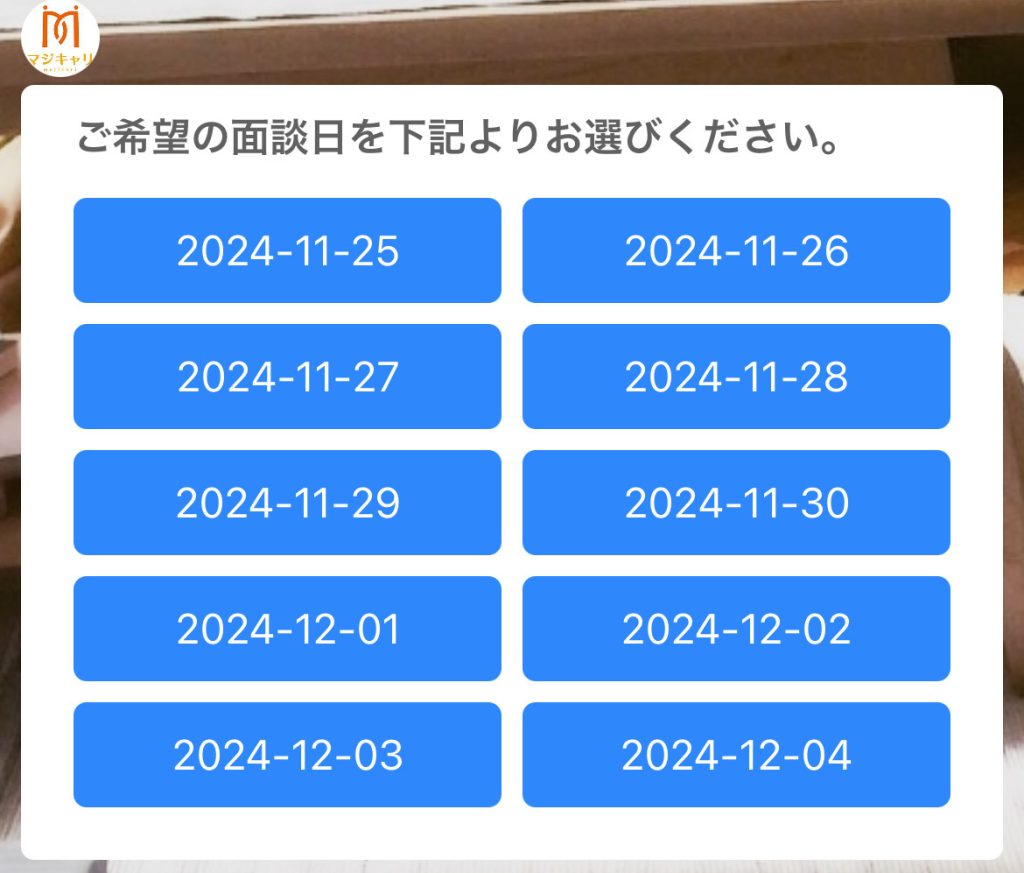Tap the 2024-12-01 date button
This screenshot has height=873, width=1024.
(x=287, y=628)
